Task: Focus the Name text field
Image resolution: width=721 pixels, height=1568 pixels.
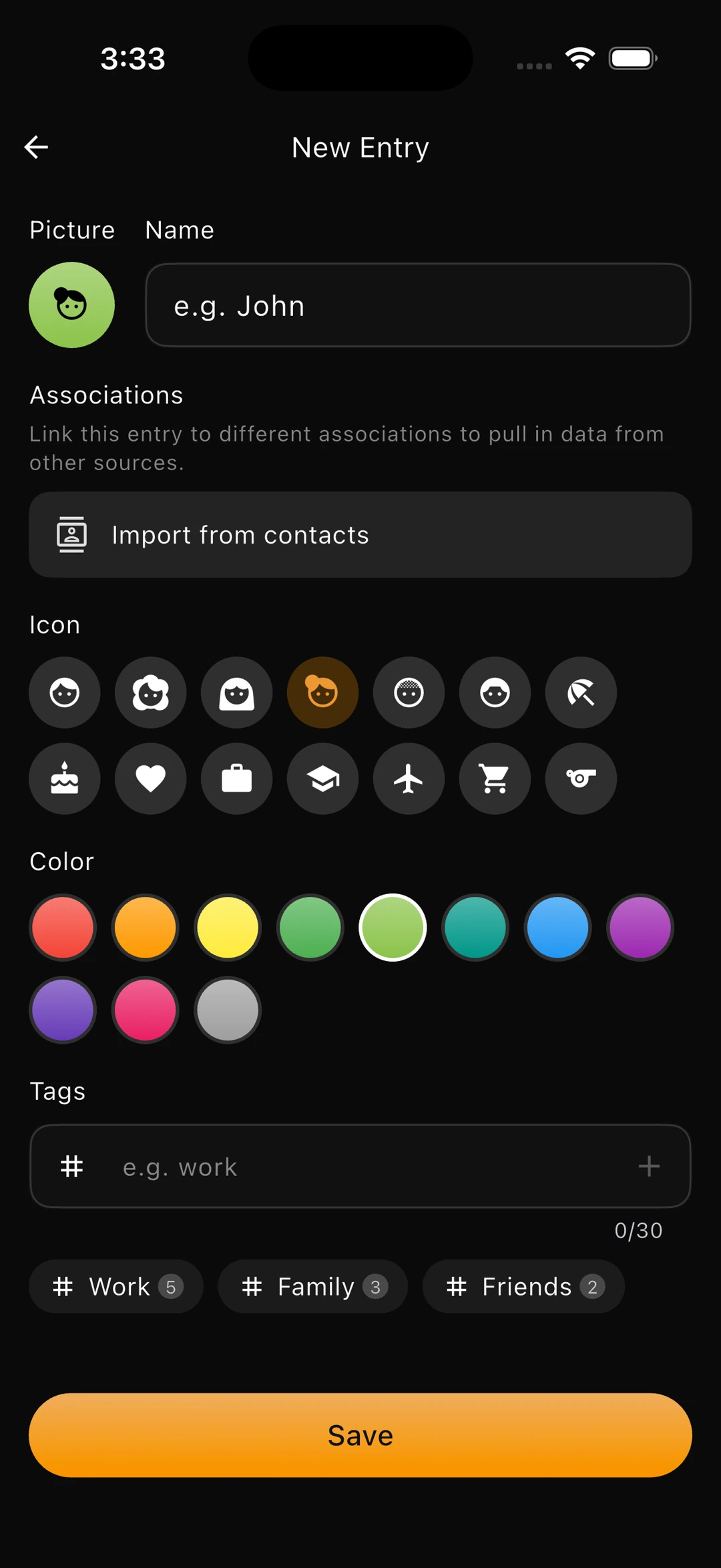Action: click(418, 305)
